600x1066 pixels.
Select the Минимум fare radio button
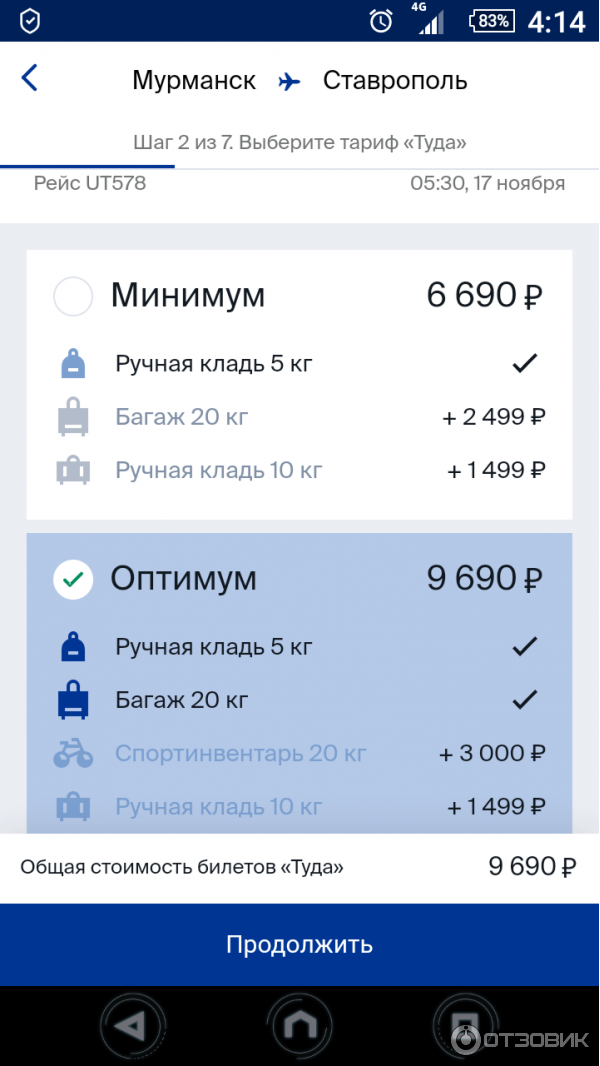[73, 297]
